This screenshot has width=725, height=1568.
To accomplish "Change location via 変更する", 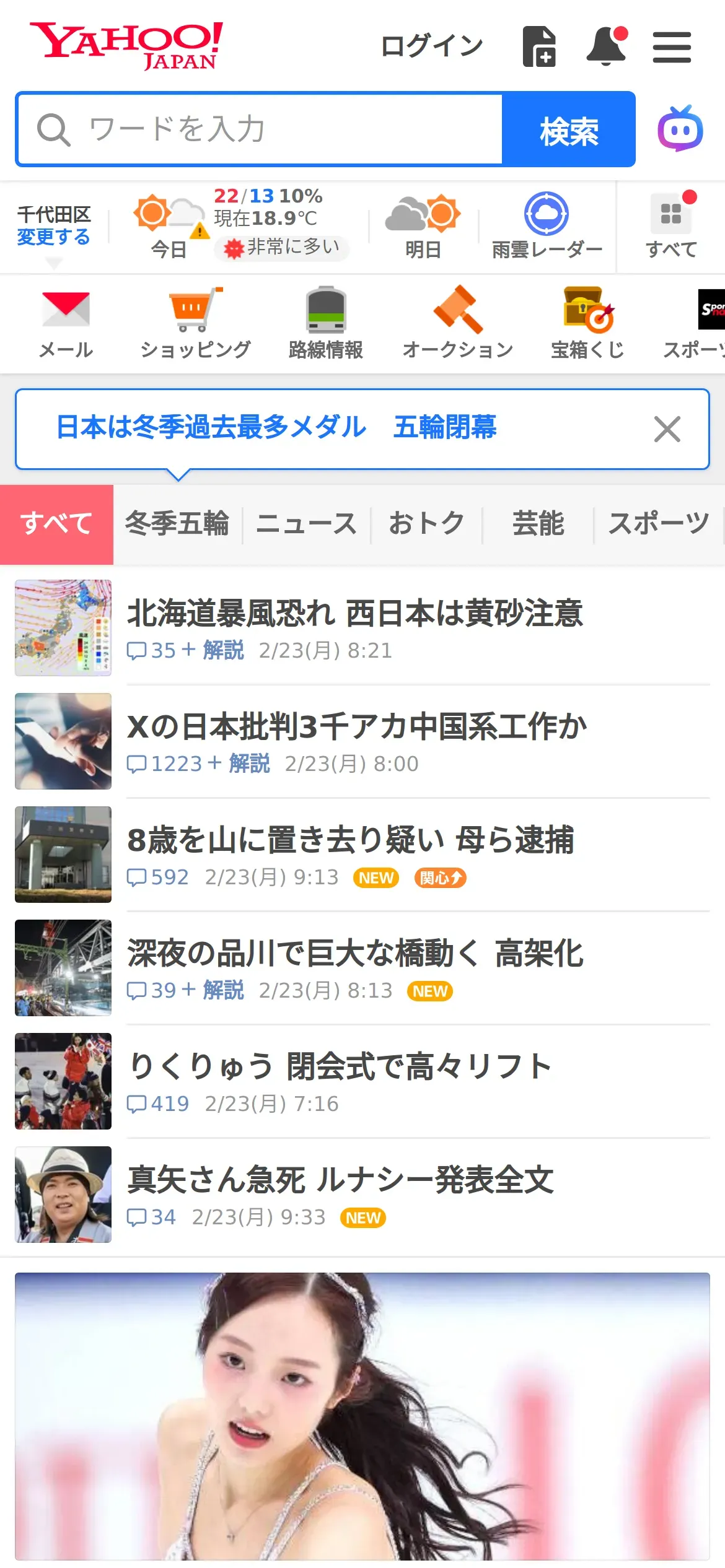I will (x=53, y=237).
